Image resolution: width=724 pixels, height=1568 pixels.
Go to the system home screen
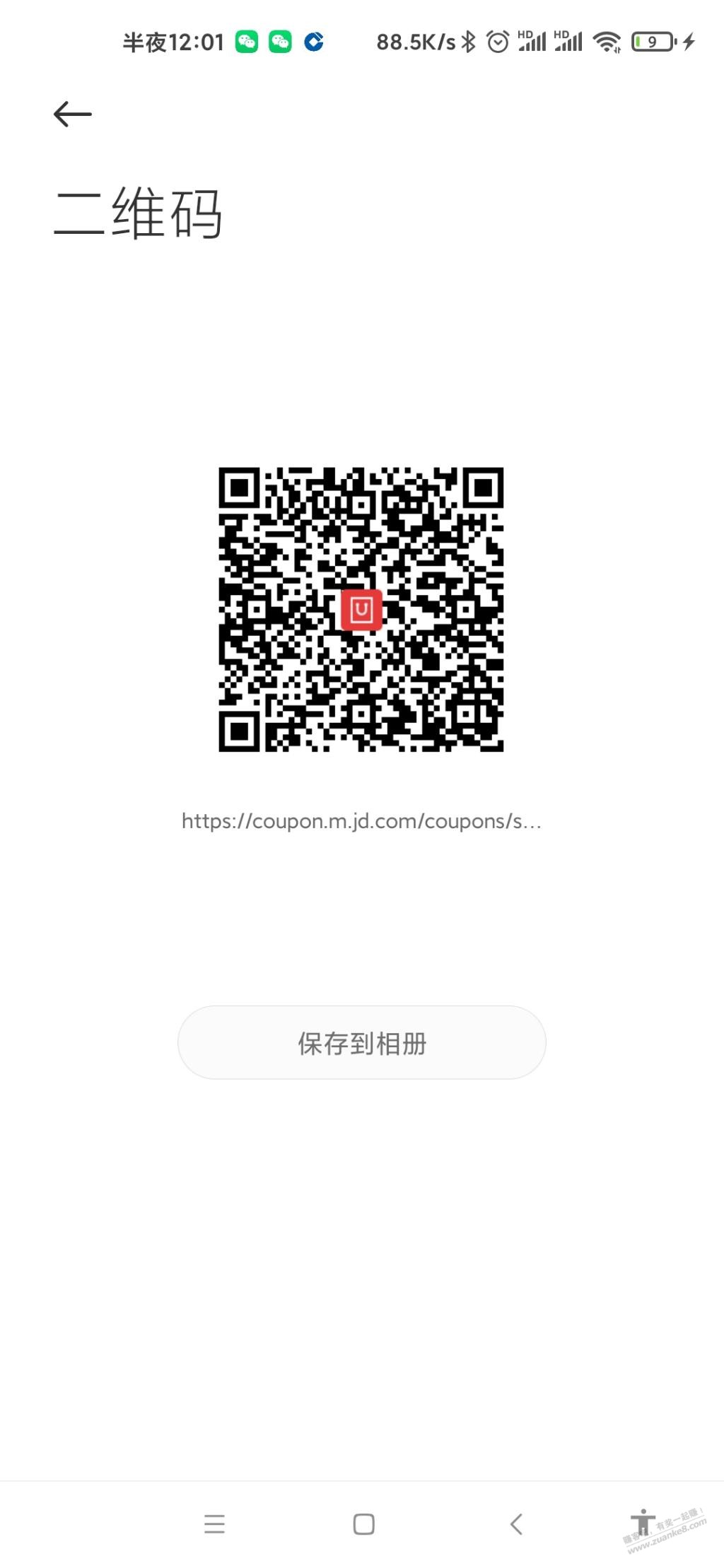pyautogui.click(x=363, y=1523)
